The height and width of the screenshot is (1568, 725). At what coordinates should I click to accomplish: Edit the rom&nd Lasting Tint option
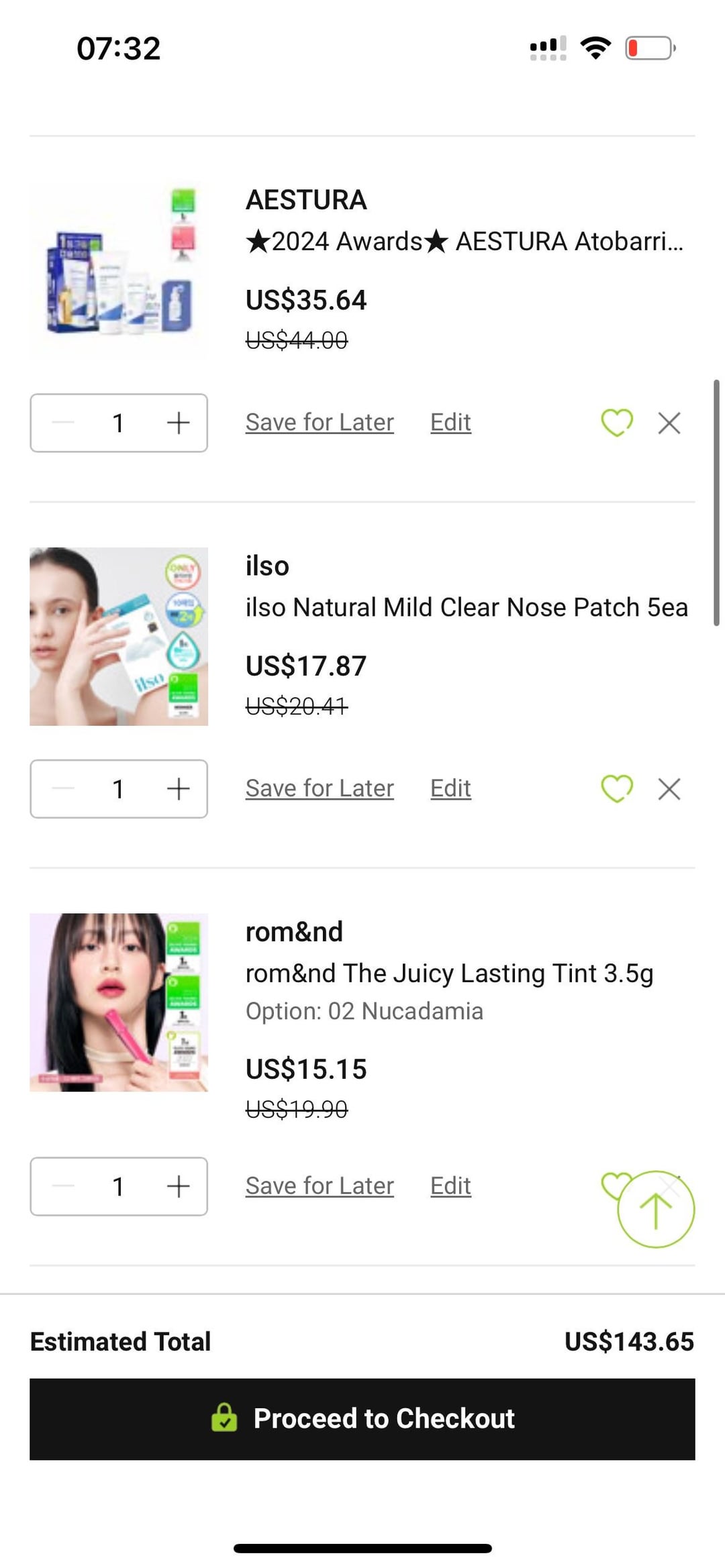pos(450,1186)
